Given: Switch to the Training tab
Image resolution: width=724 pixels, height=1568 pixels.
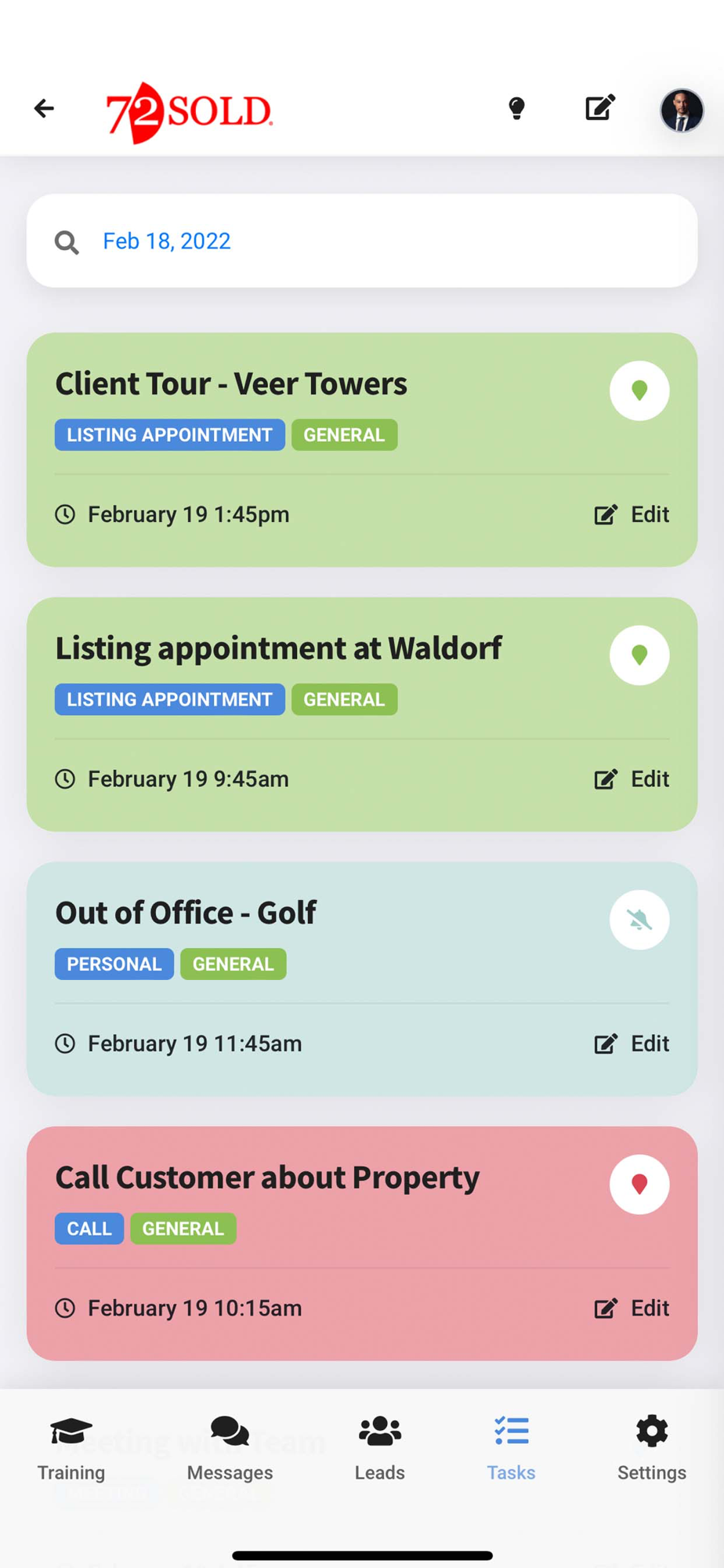Looking at the screenshot, I should click(x=71, y=1449).
